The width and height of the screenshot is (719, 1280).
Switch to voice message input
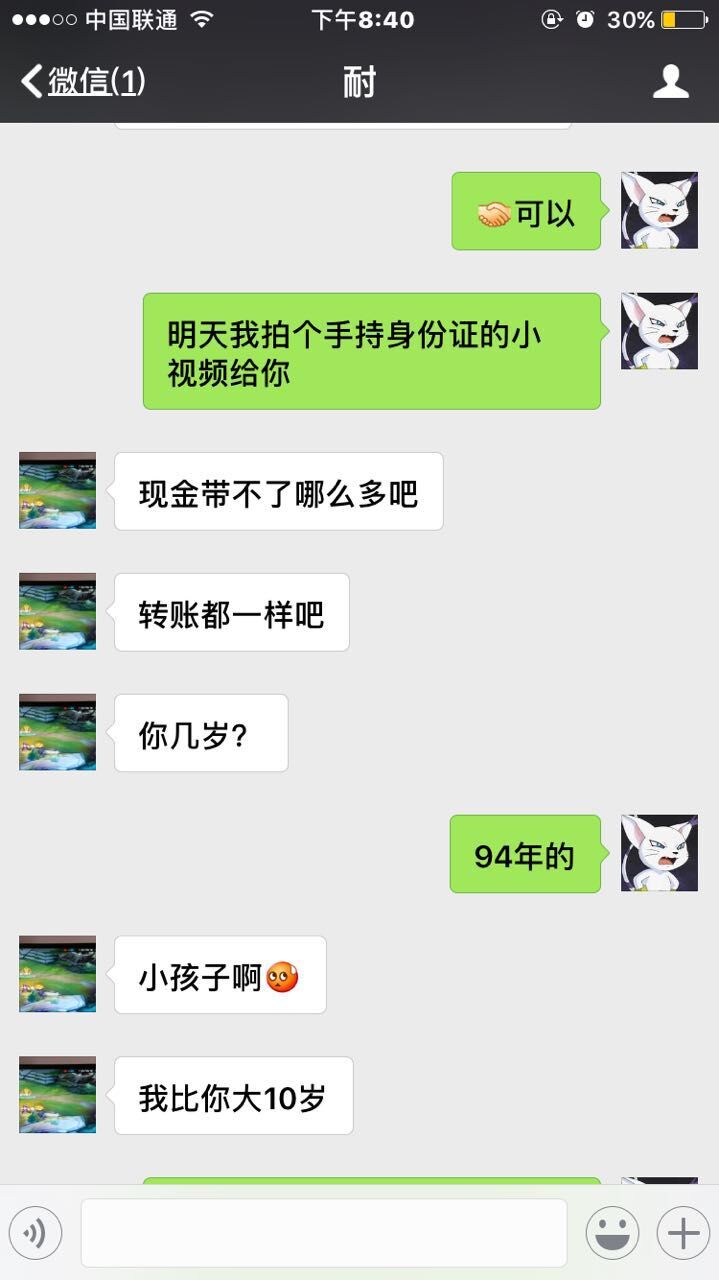pyautogui.click(x=36, y=1233)
